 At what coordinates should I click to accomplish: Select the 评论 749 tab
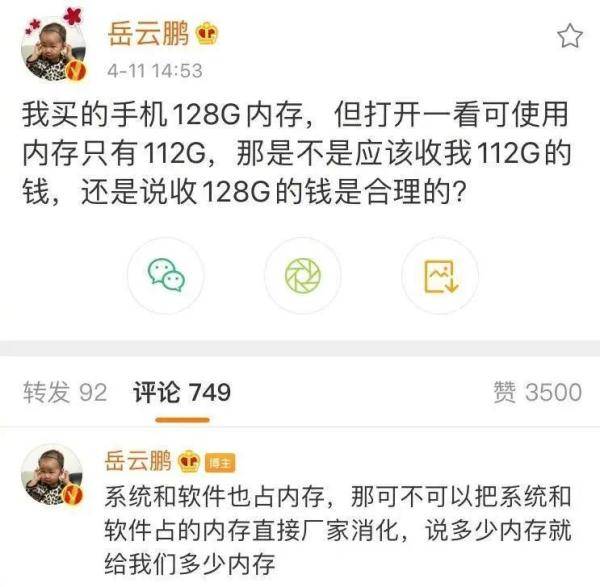pyautogui.click(x=181, y=392)
